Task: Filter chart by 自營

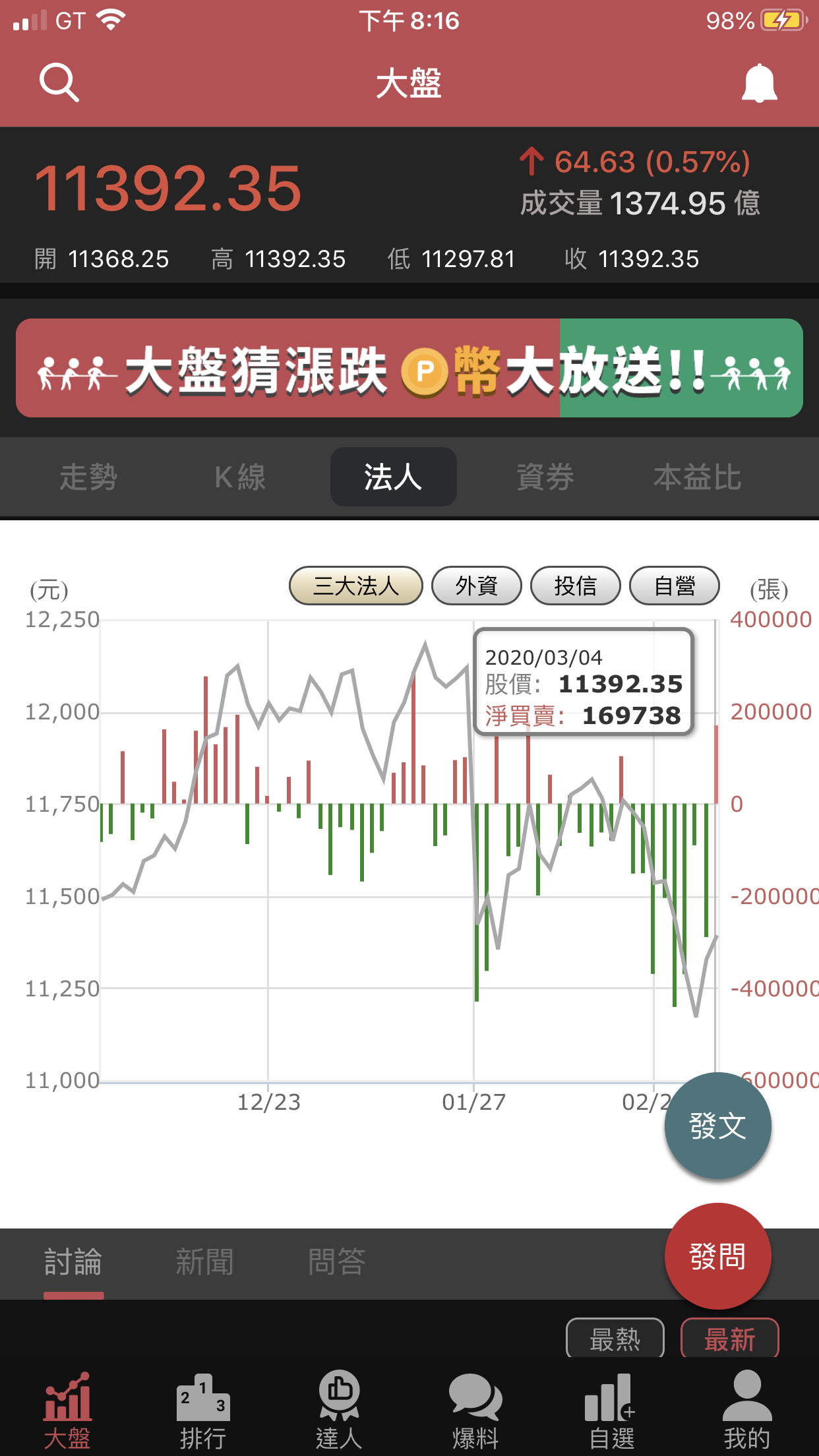Action: click(674, 586)
